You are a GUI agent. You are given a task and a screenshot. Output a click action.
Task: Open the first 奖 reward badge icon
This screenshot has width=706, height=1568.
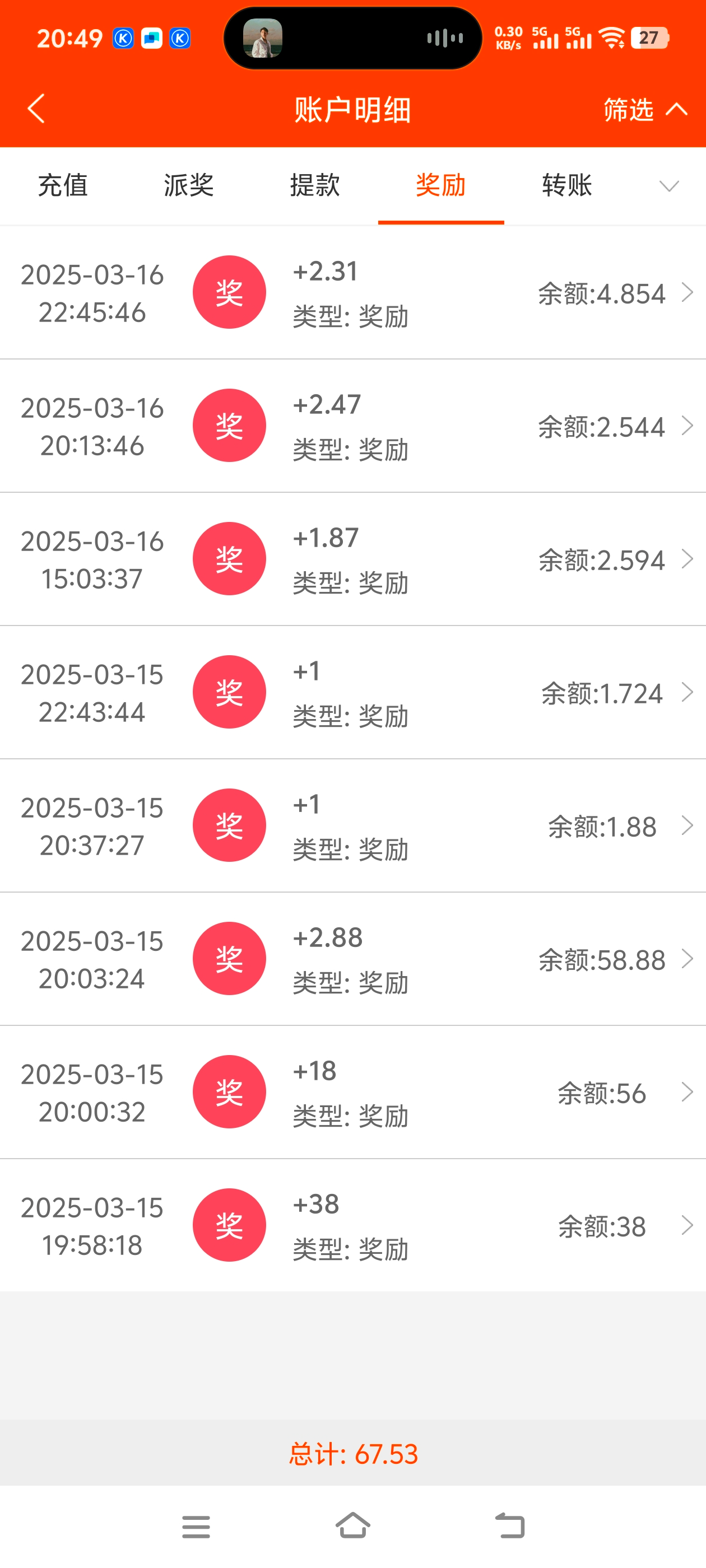point(229,292)
